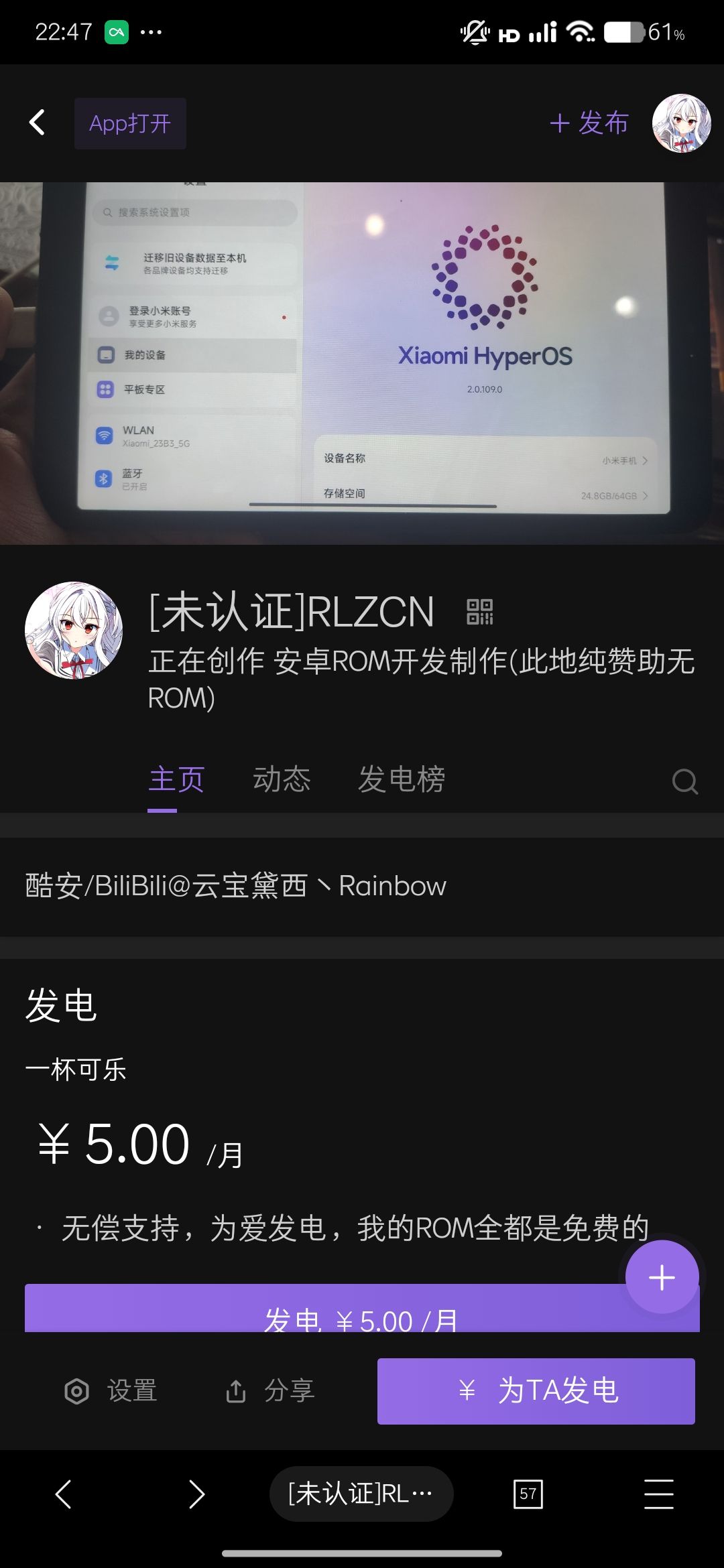This screenshot has width=724, height=1568.
Task: Open the browser hamburger menu
Action: click(x=659, y=1494)
